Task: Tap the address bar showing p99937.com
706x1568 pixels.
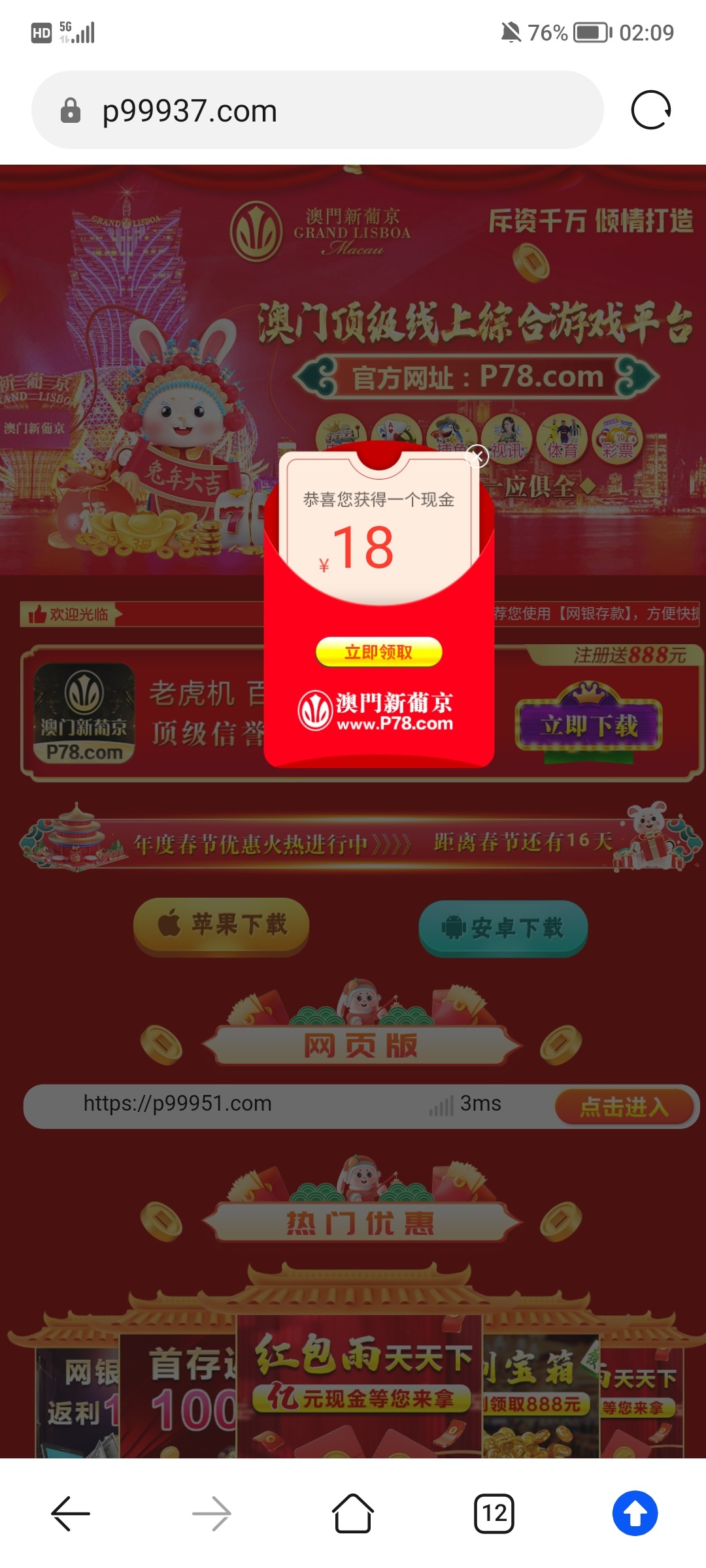Action: click(x=314, y=110)
